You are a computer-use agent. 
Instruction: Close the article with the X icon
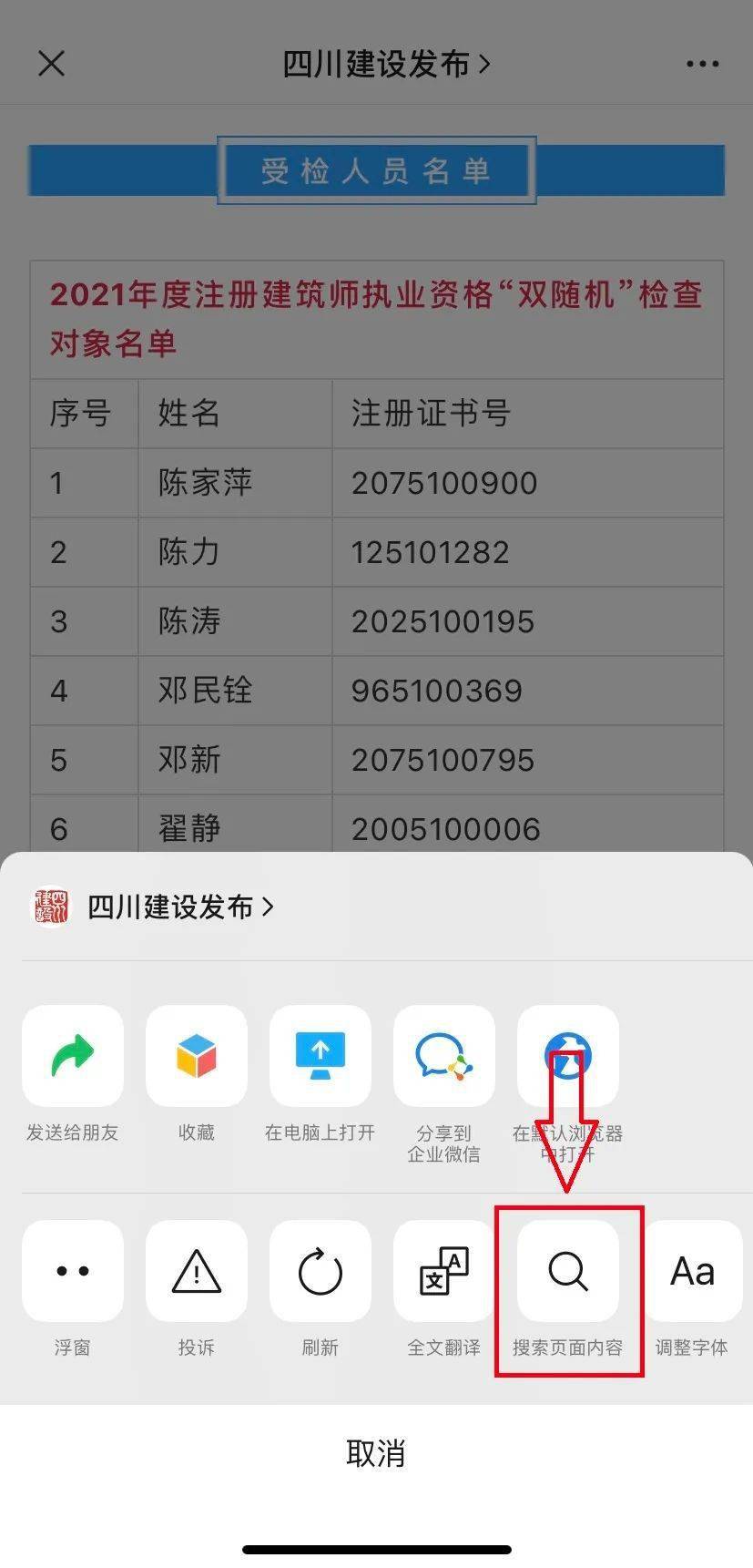coord(52,64)
